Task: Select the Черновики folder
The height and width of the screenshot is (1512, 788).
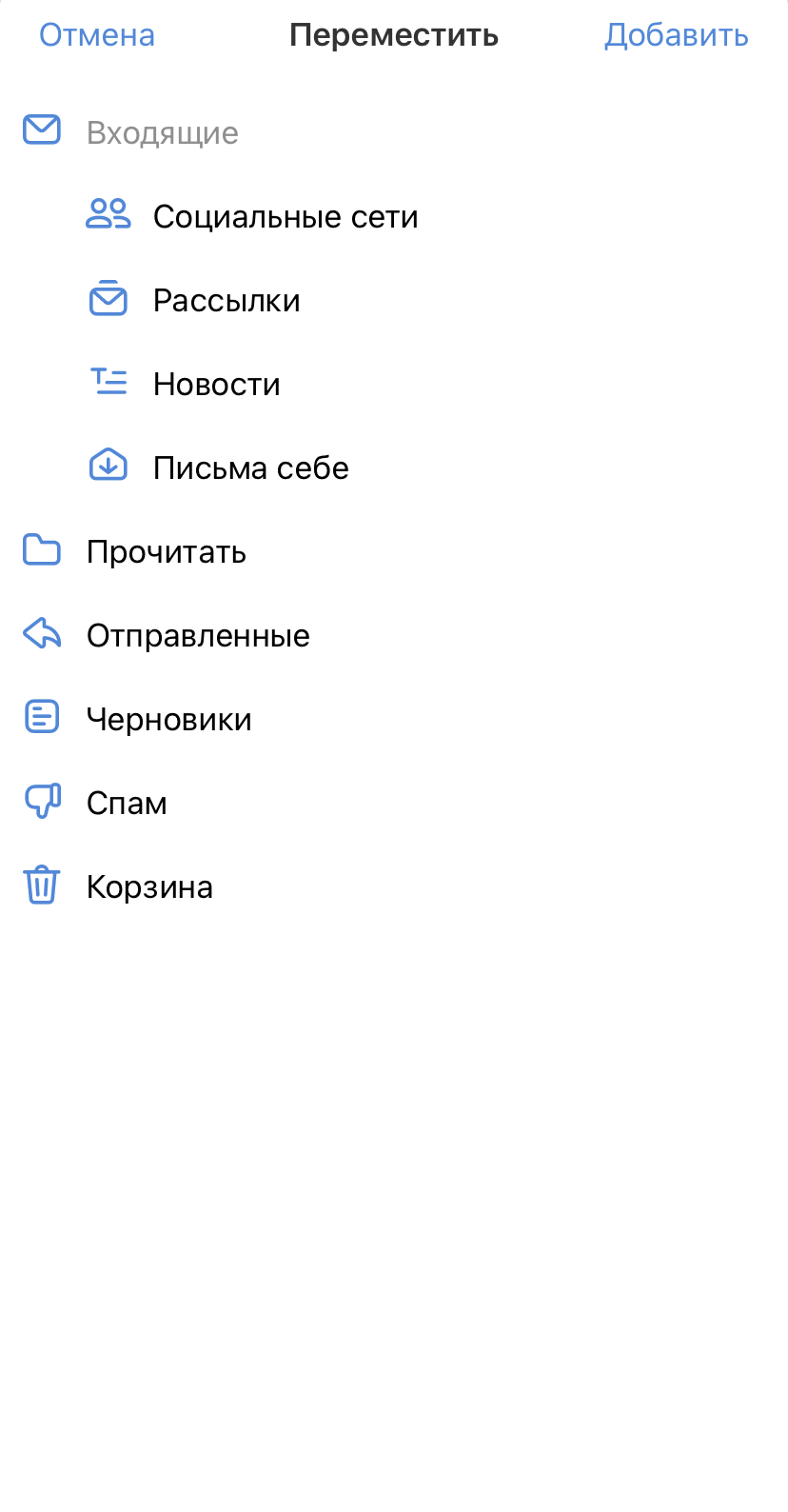Action: (394, 720)
